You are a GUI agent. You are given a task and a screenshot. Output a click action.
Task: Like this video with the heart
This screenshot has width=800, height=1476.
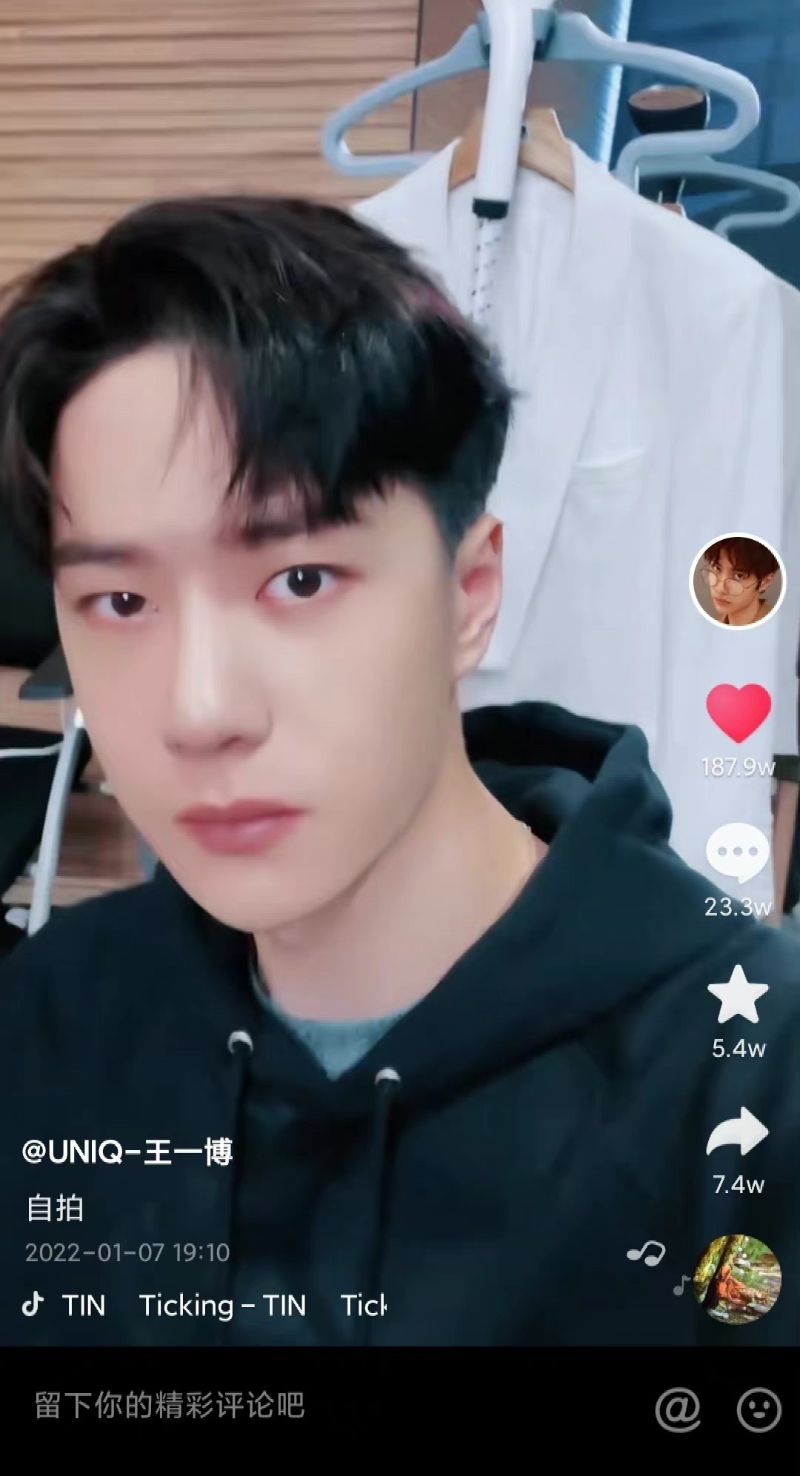pyautogui.click(x=738, y=713)
